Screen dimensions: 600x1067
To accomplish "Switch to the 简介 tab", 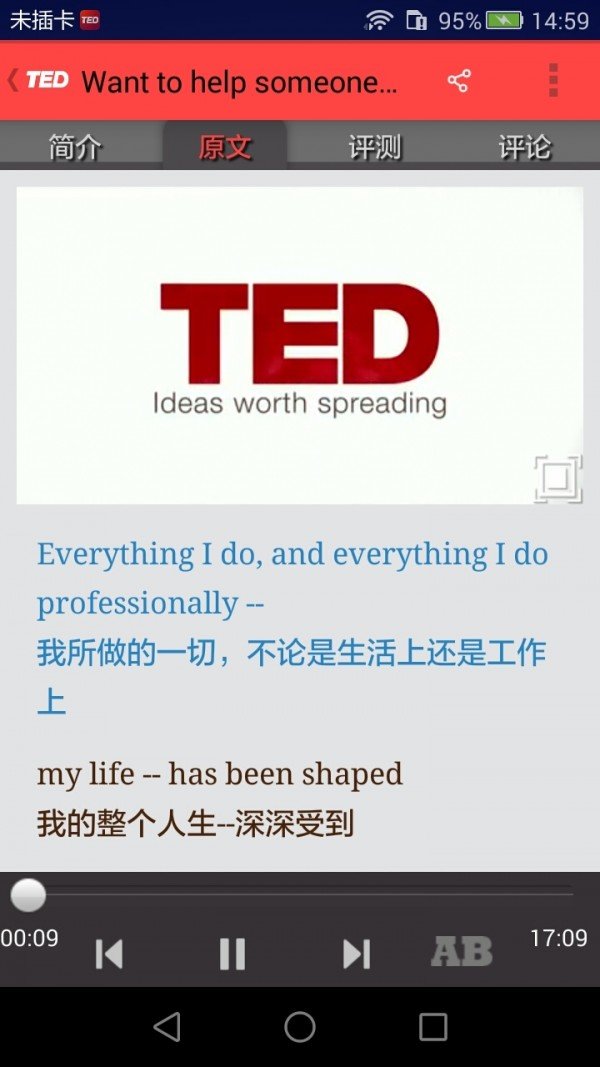I will pos(75,147).
